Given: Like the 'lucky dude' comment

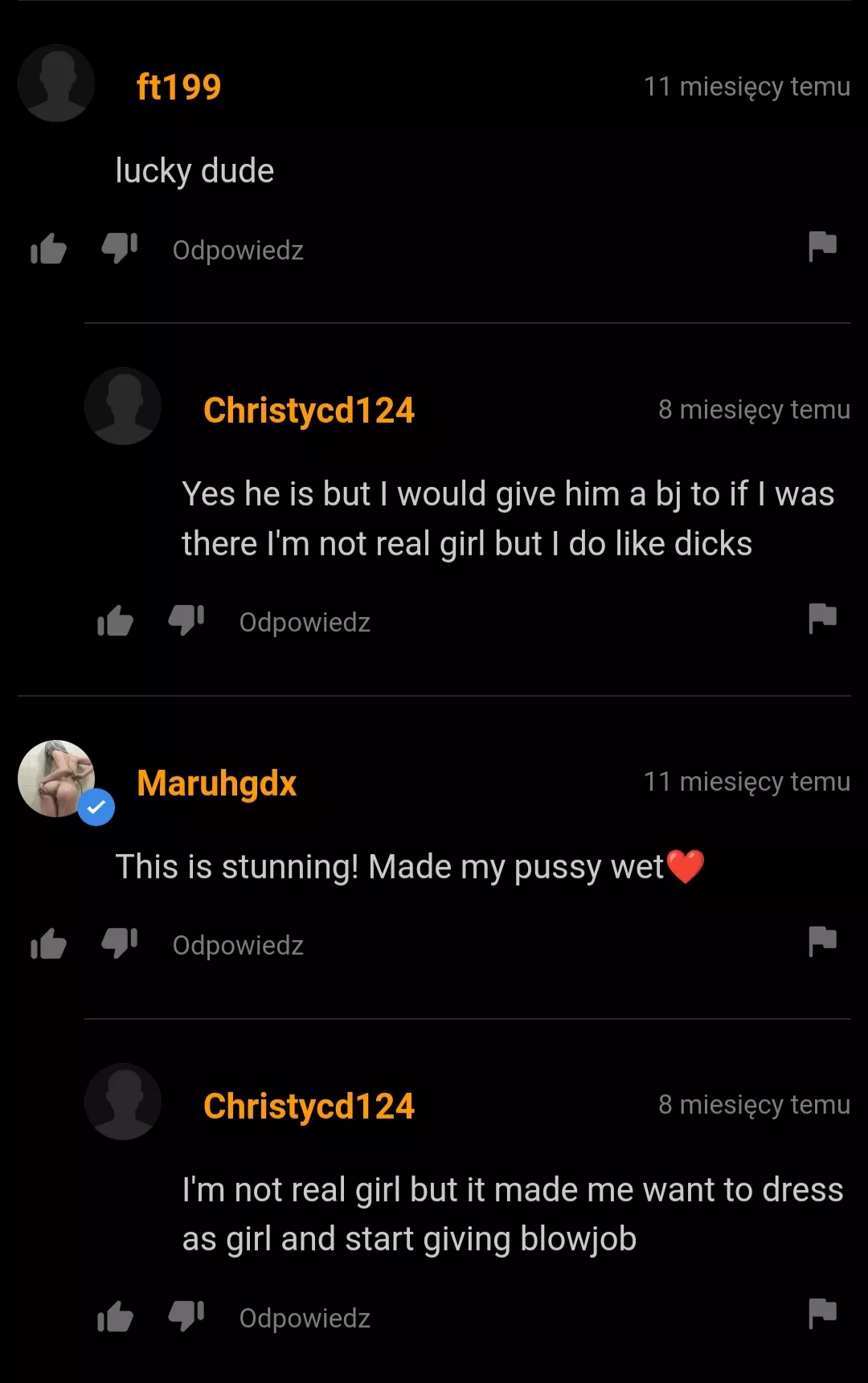Looking at the screenshot, I should (x=47, y=248).
